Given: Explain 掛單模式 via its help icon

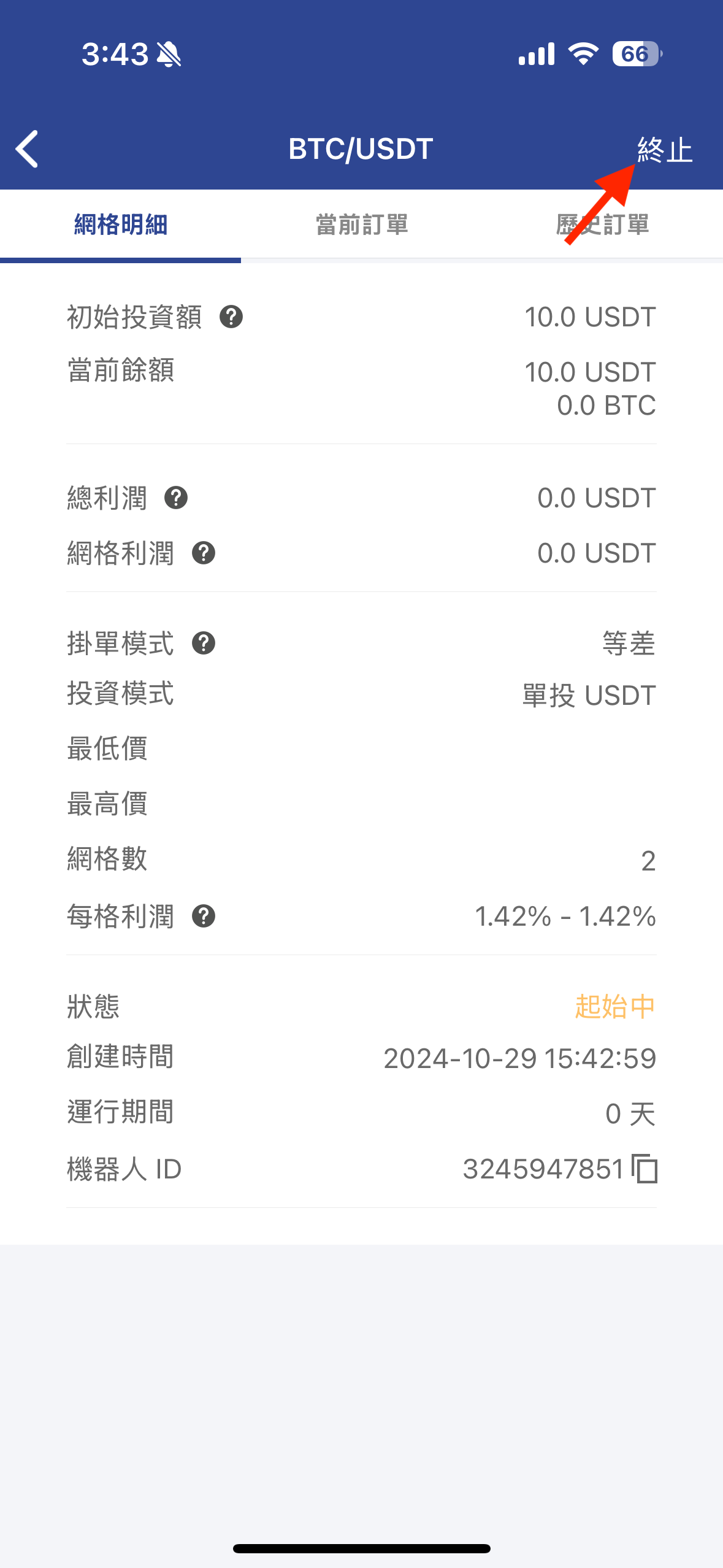Looking at the screenshot, I should point(204,644).
